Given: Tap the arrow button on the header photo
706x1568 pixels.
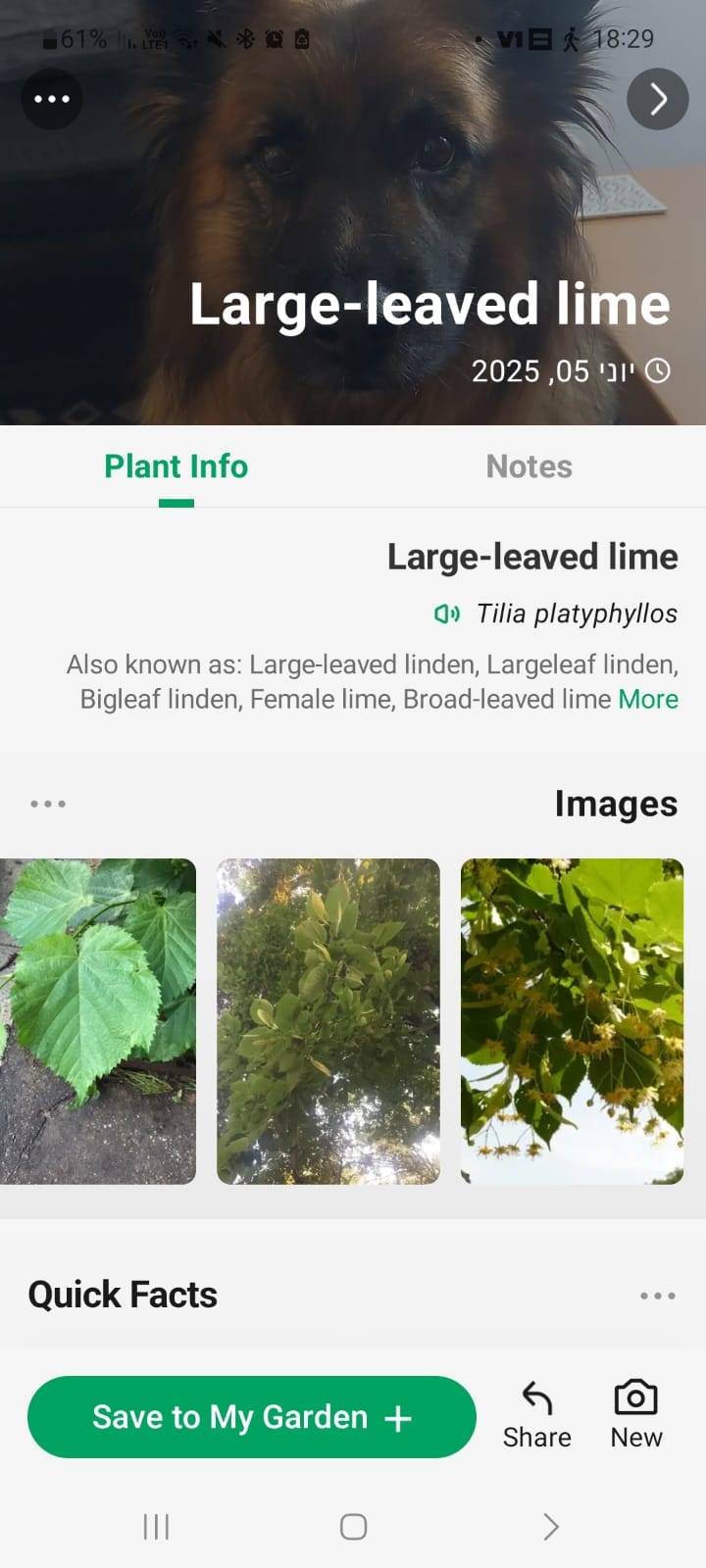Looking at the screenshot, I should pos(657,99).
